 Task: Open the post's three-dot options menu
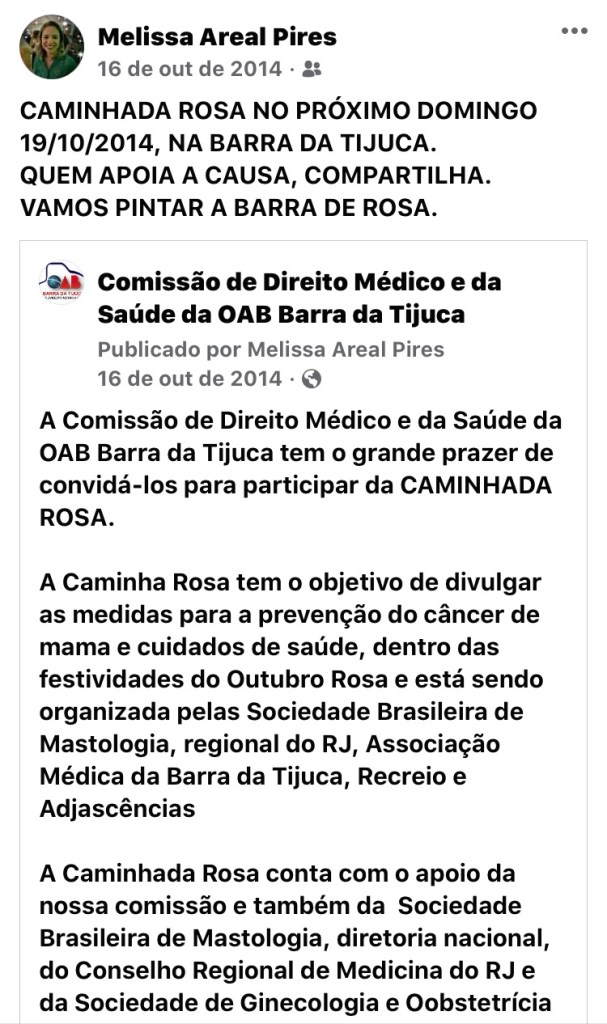[x=574, y=31]
